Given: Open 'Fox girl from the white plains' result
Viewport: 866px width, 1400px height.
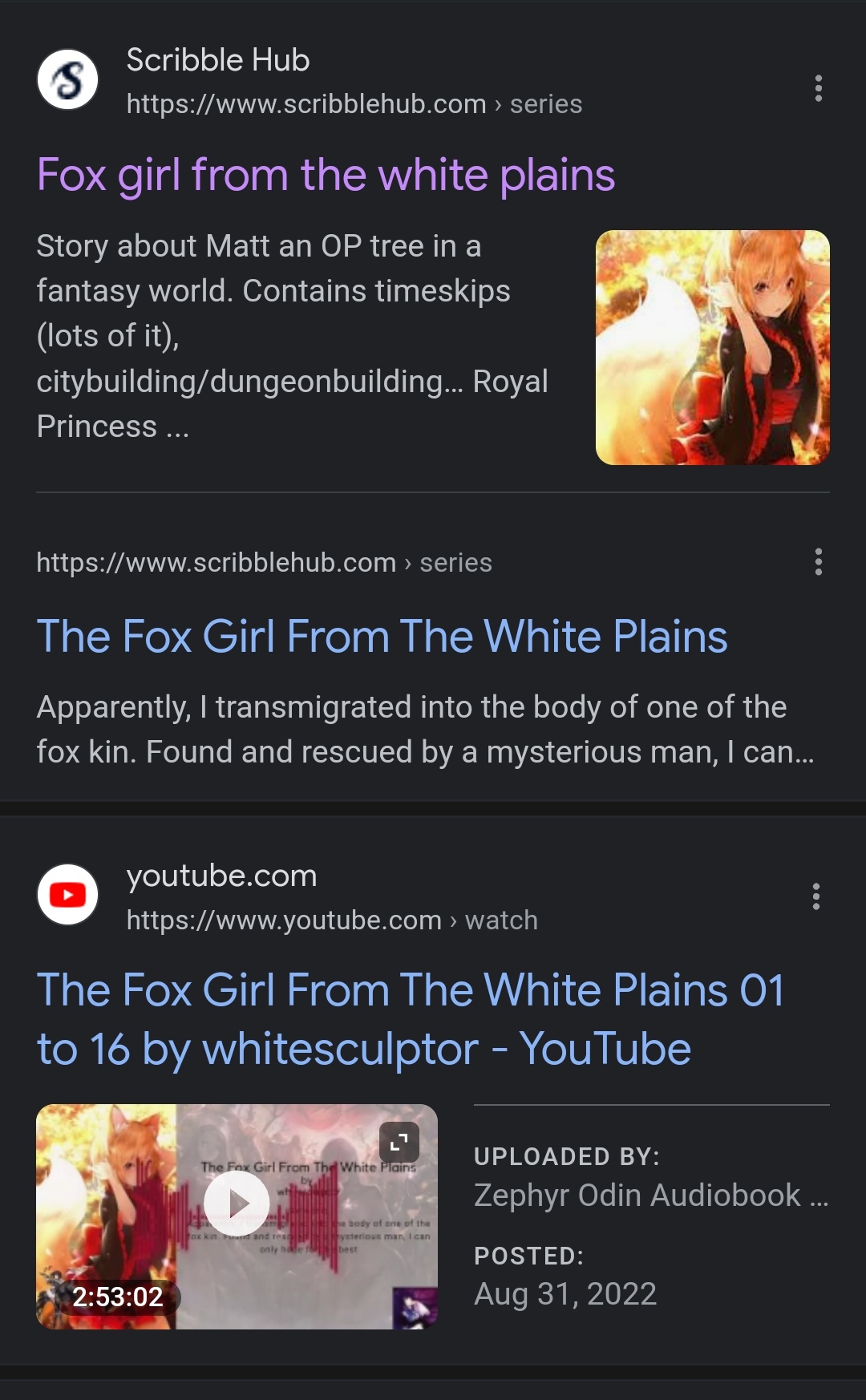Looking at the screenshot, I should coord(326,175).
